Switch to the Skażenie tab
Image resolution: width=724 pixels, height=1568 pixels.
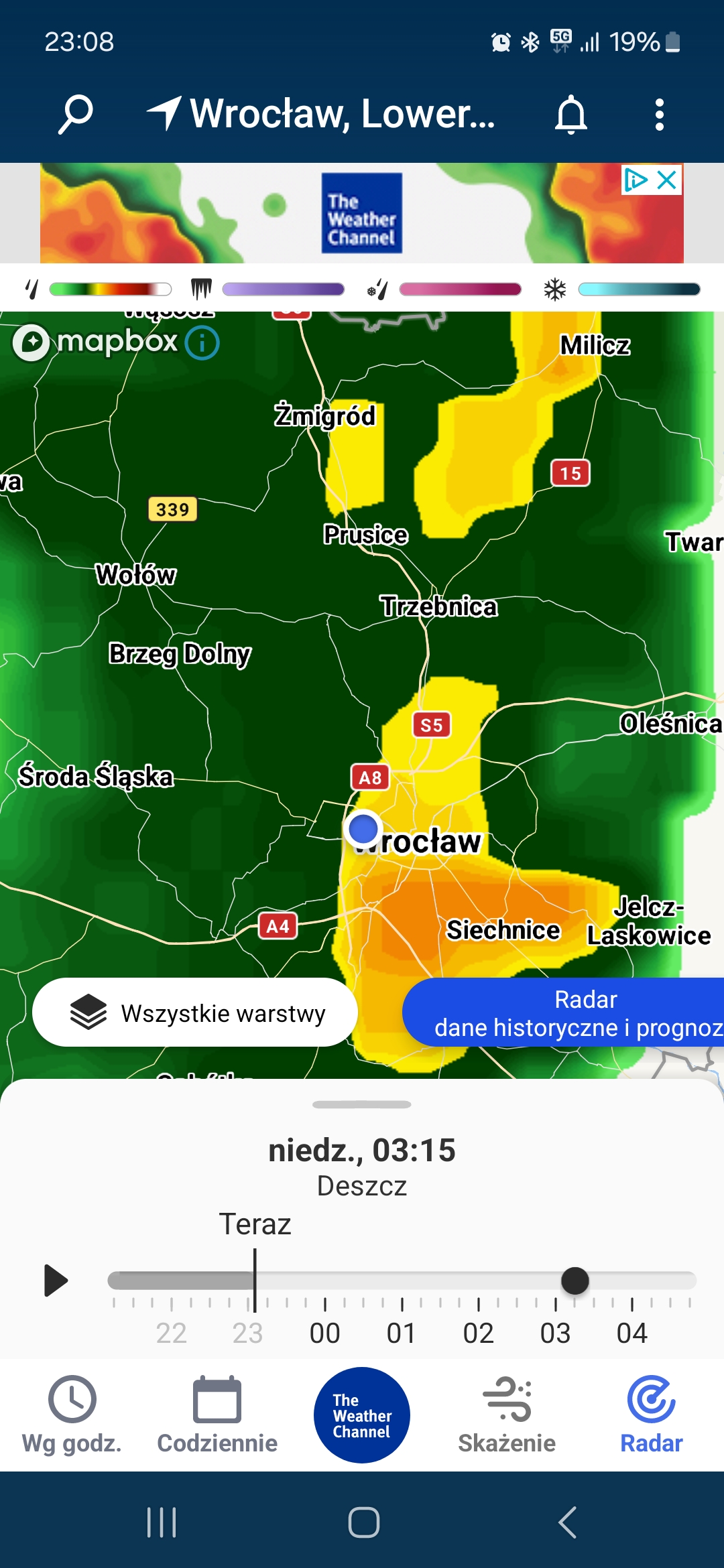pyautogui.click(x=507, y=1414)
